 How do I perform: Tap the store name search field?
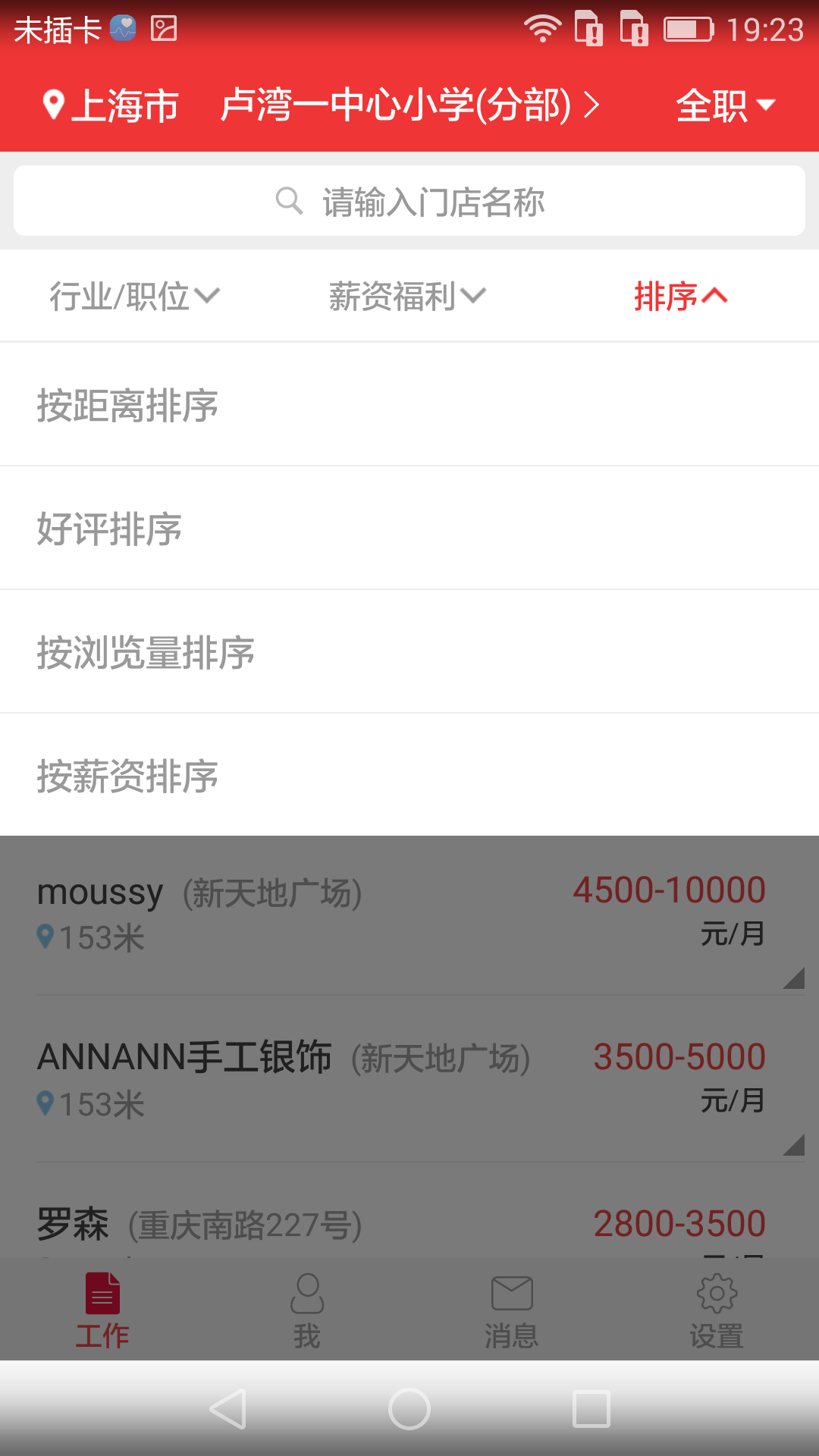click(409, 202)
